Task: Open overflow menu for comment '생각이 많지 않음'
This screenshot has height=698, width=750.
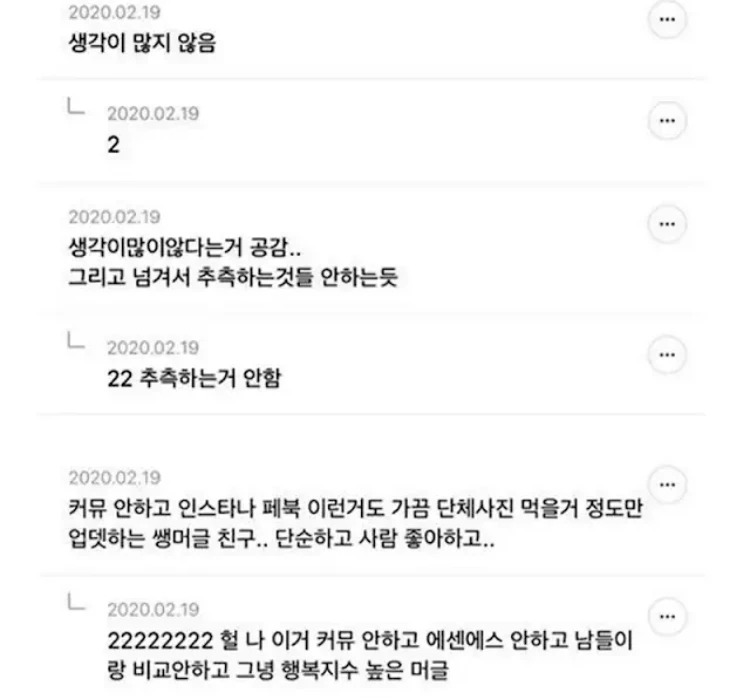Action: tap(668, 20)
